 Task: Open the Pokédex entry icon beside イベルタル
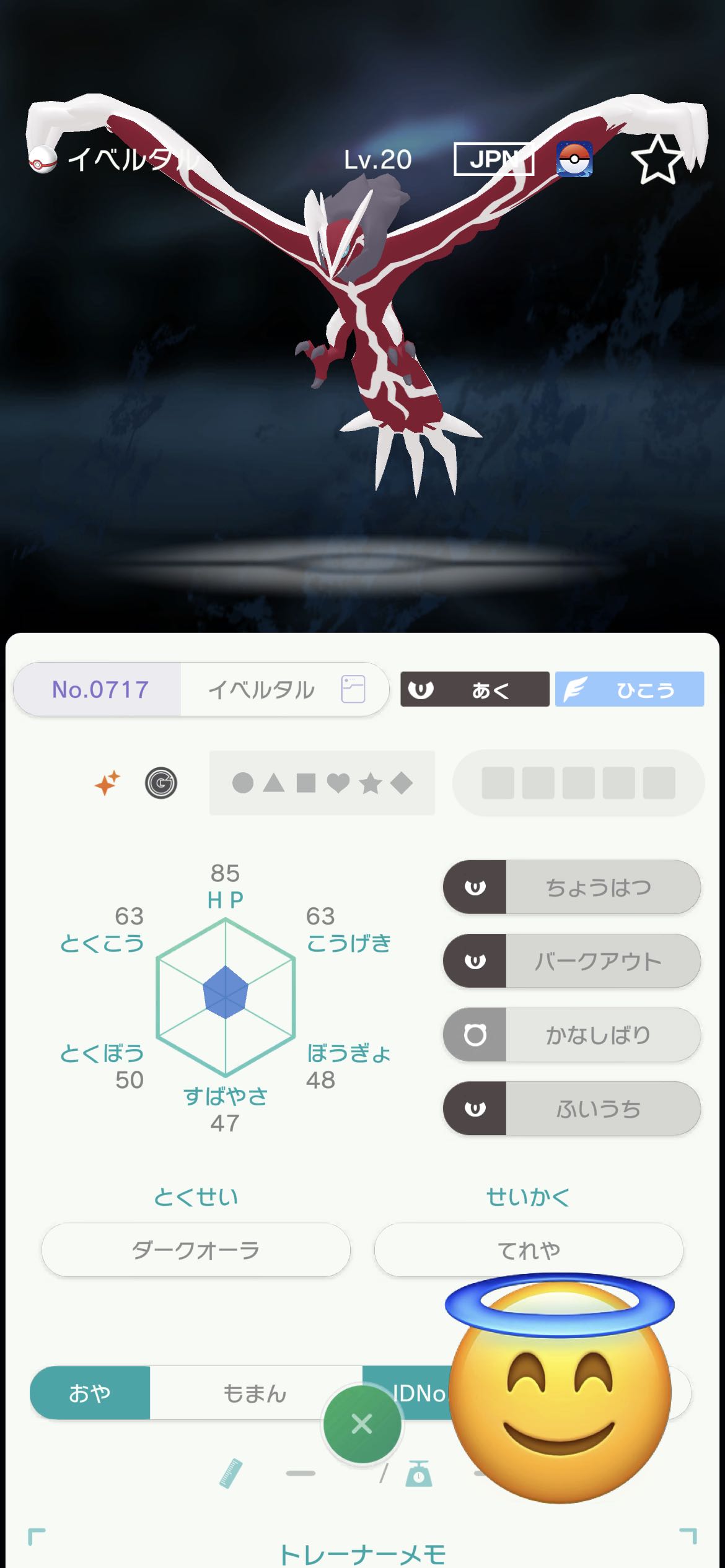[x=353, y=689]
